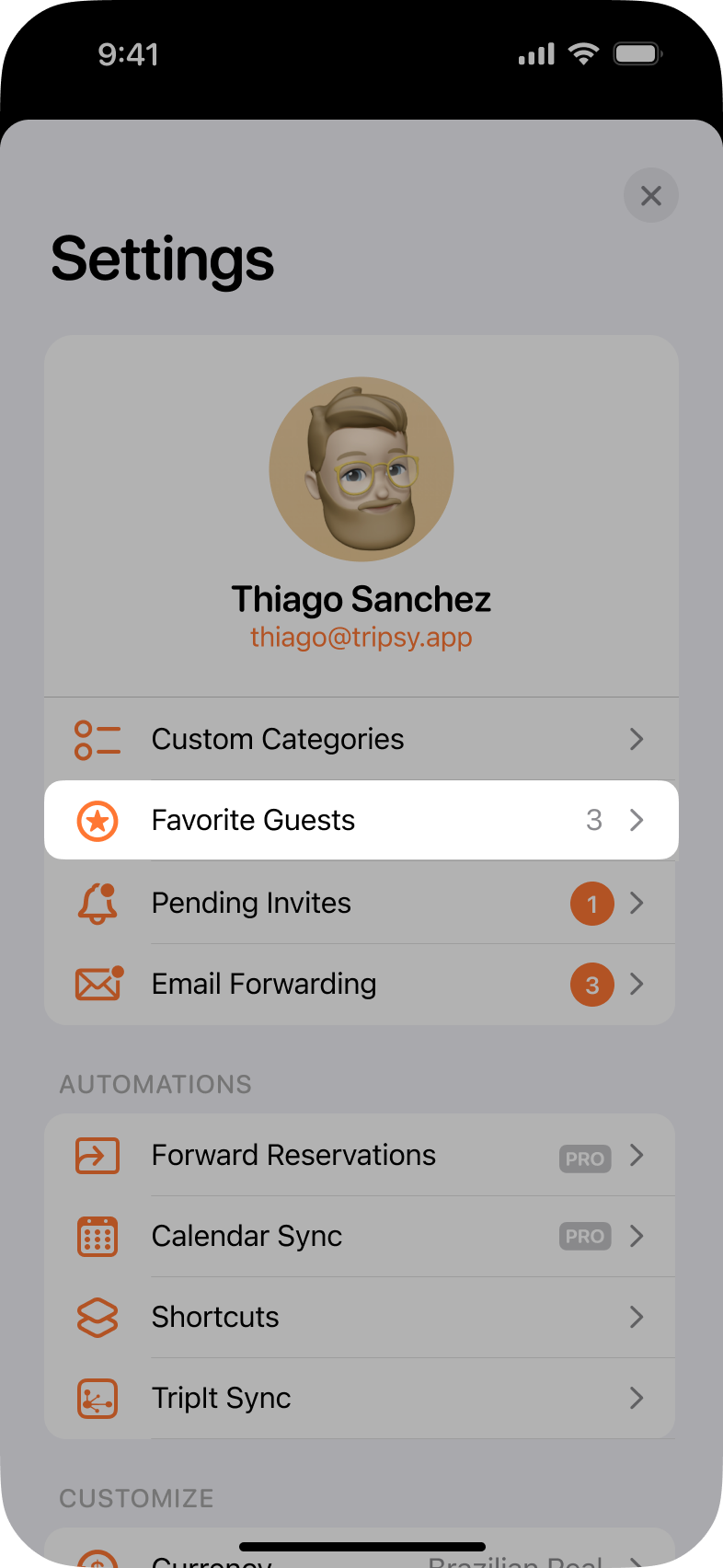Open Email Forwarding settings
Screen dimensions: 723x1568
[361, 984]
